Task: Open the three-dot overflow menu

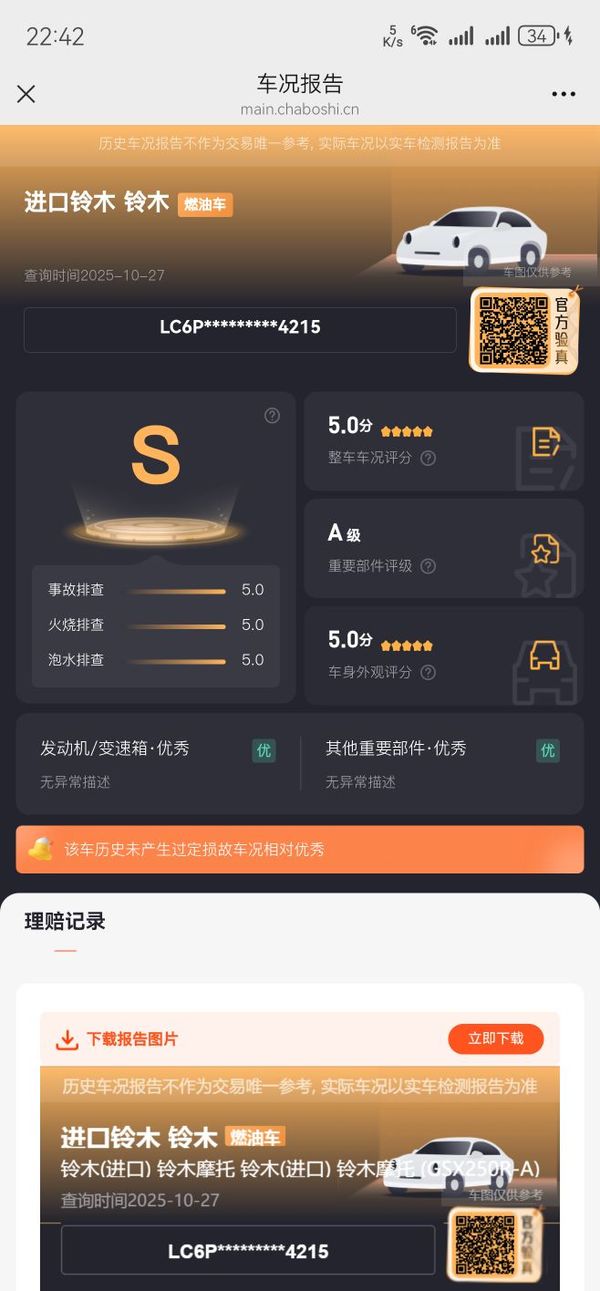Action: pyautogui.click(x=563, y=94)
